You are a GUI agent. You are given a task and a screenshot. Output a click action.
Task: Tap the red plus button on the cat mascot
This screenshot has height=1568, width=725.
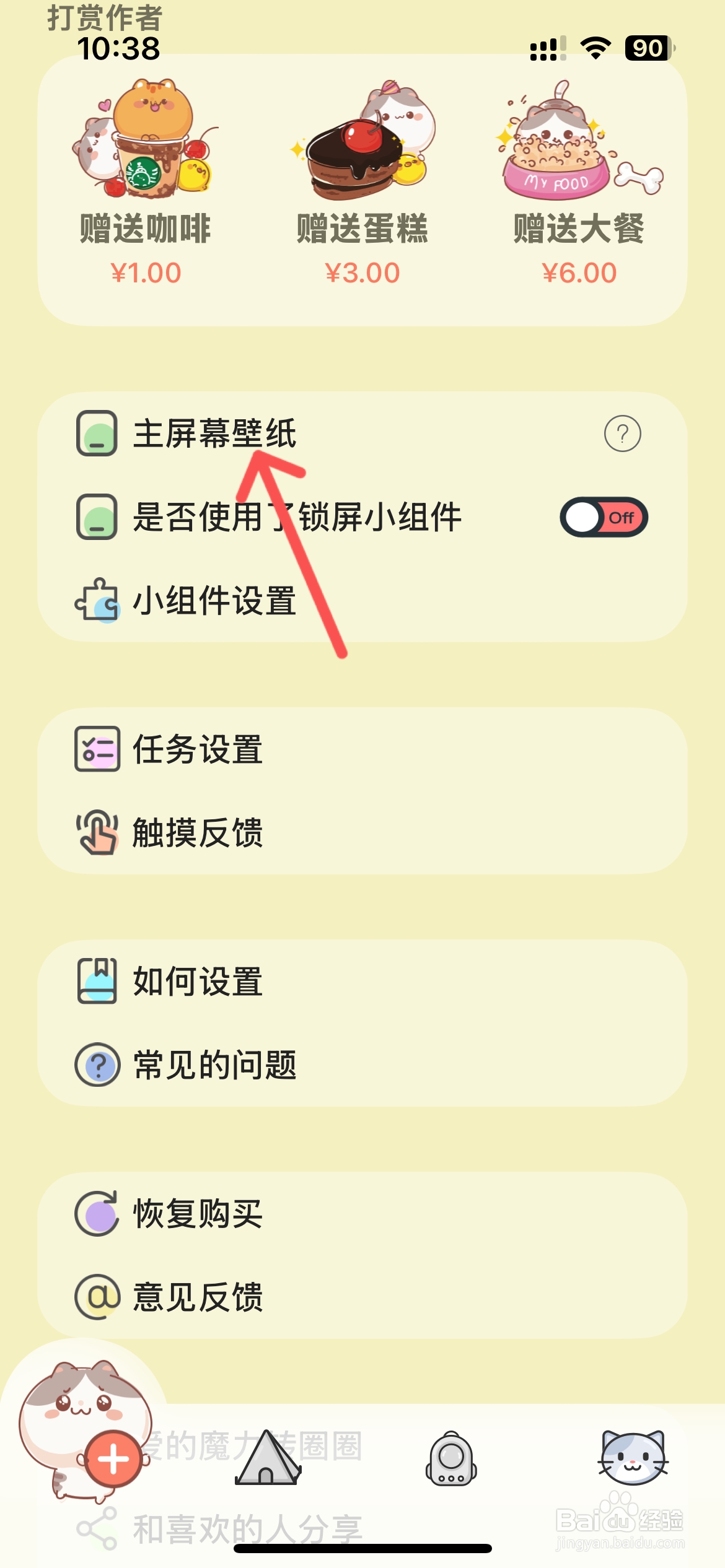pos(112,1457)
